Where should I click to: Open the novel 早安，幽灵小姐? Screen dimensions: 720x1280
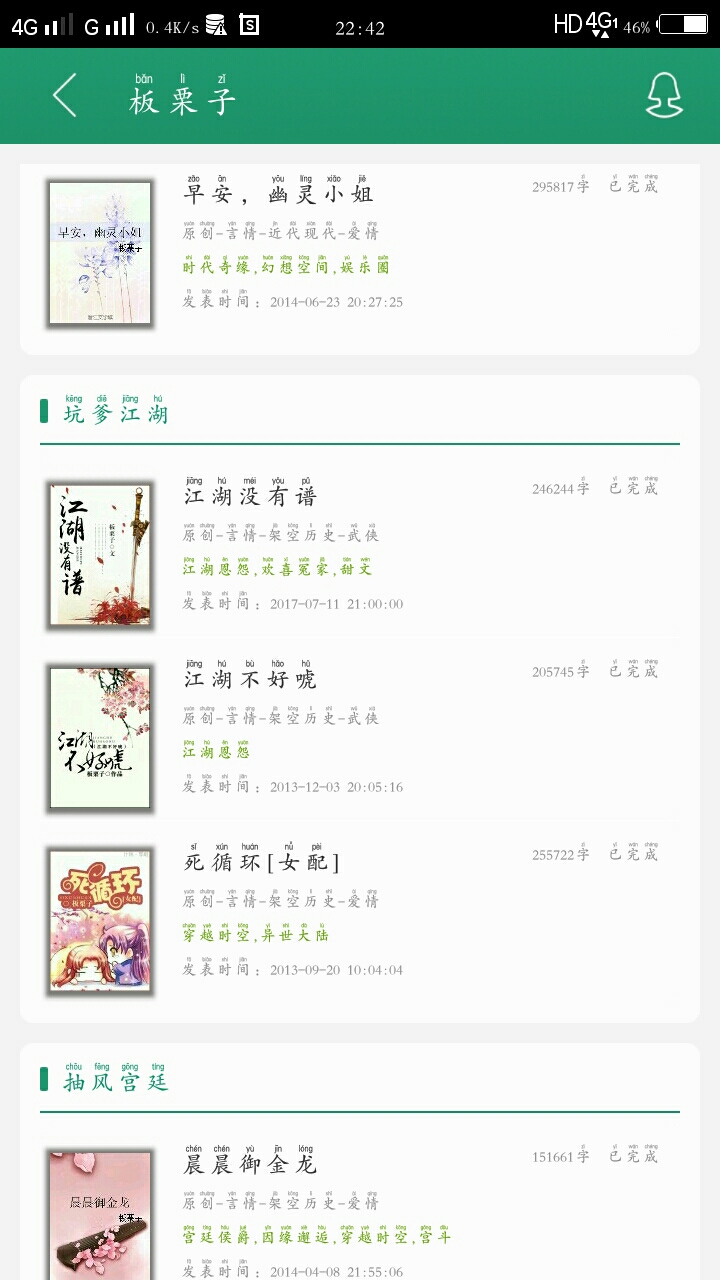point(360,254)
